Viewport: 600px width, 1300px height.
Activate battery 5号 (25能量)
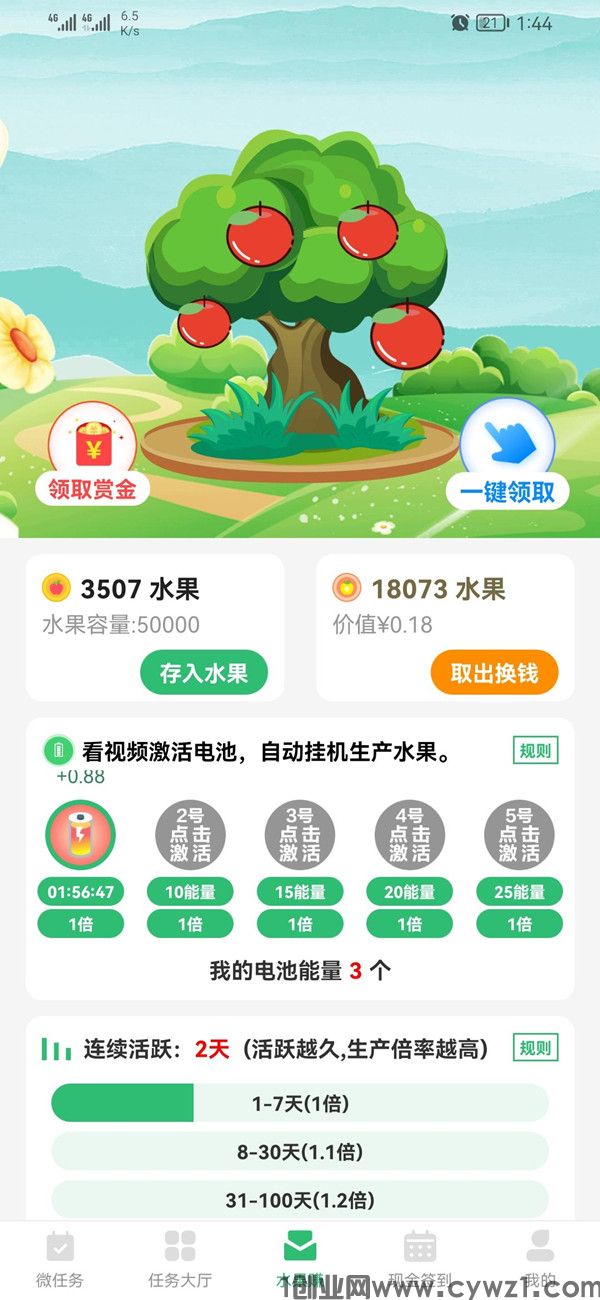(519, 835)
